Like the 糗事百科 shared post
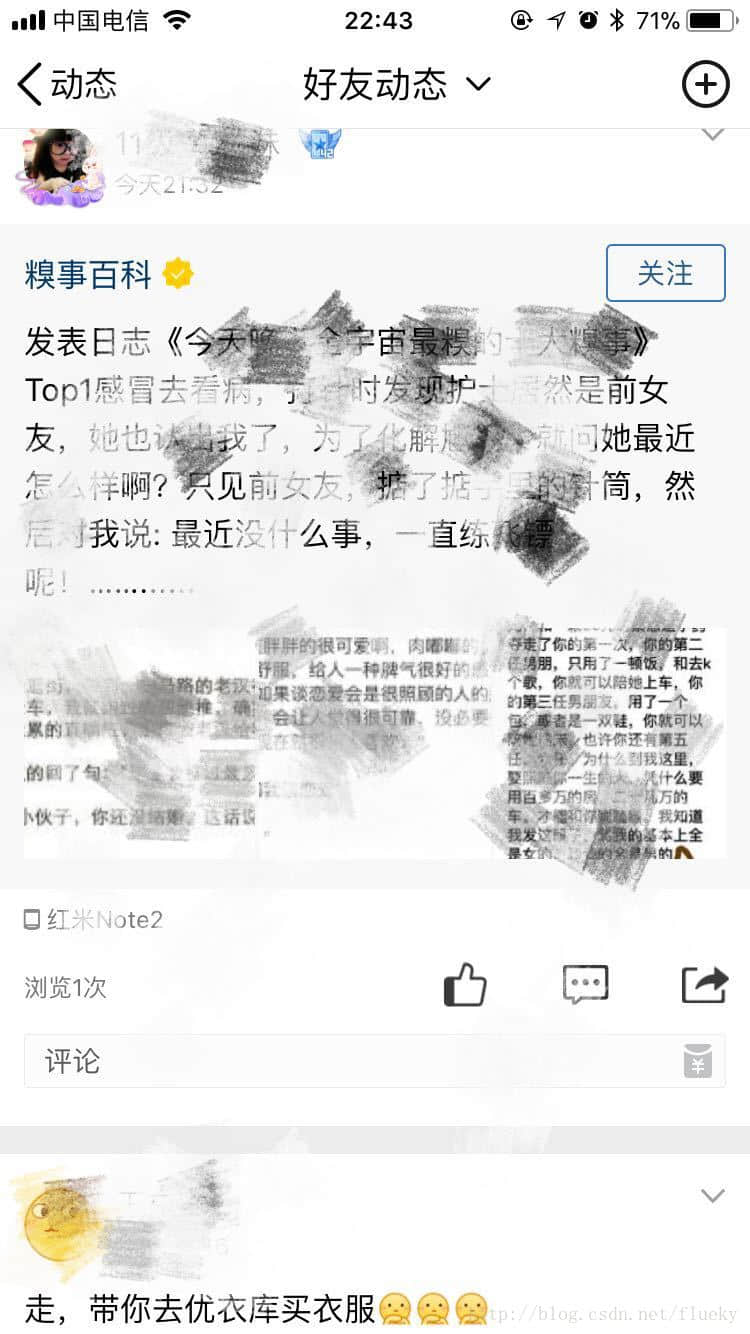Image resolution: width=750 pixels, height=1334 pixels. click(464, 985)
